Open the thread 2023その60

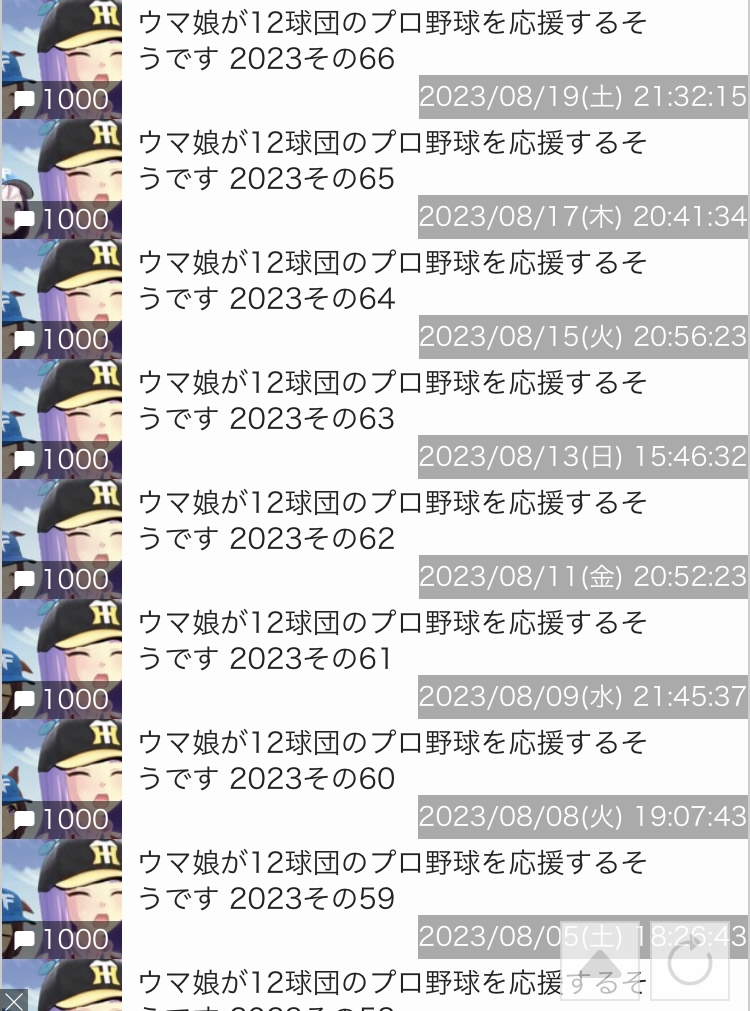[x=392, y=760]
